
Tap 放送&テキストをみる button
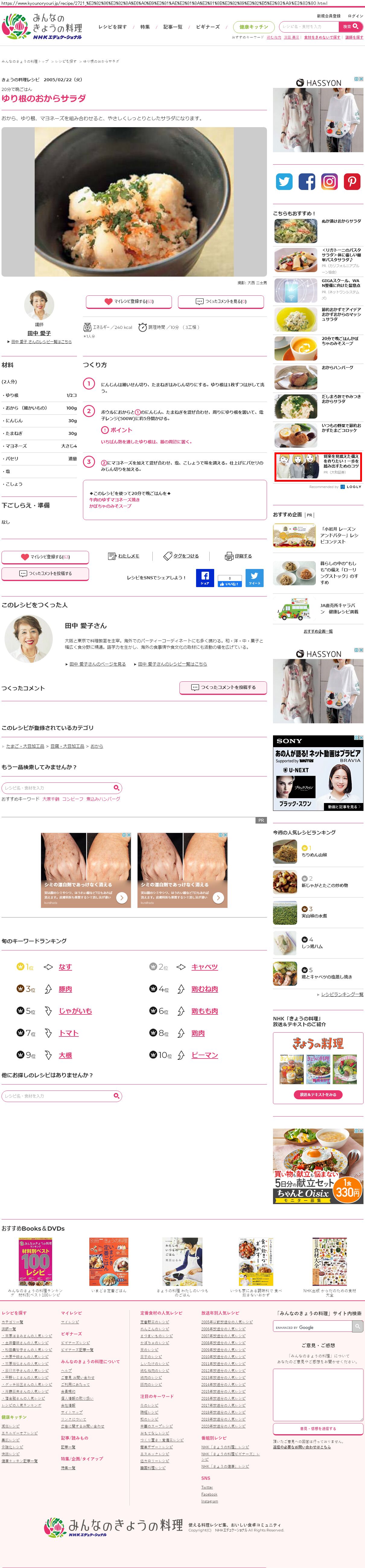click(x=318, y=1094)
